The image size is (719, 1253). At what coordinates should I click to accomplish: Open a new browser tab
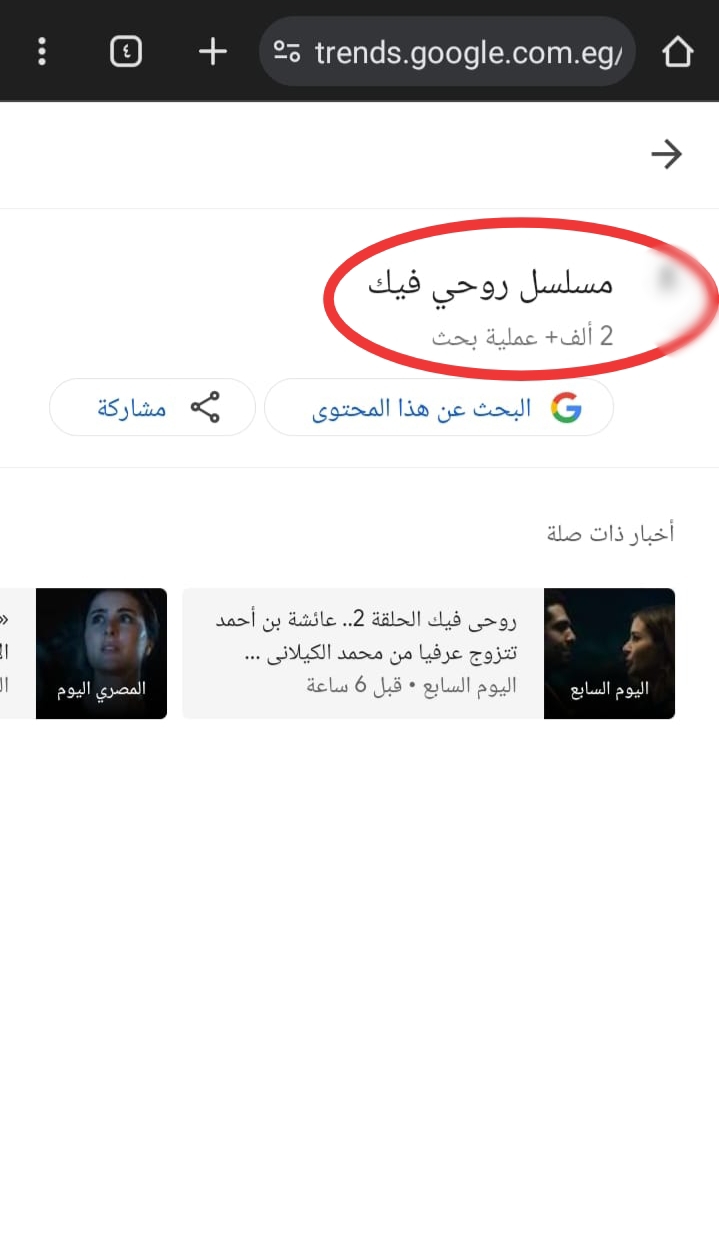pos(212,51)
